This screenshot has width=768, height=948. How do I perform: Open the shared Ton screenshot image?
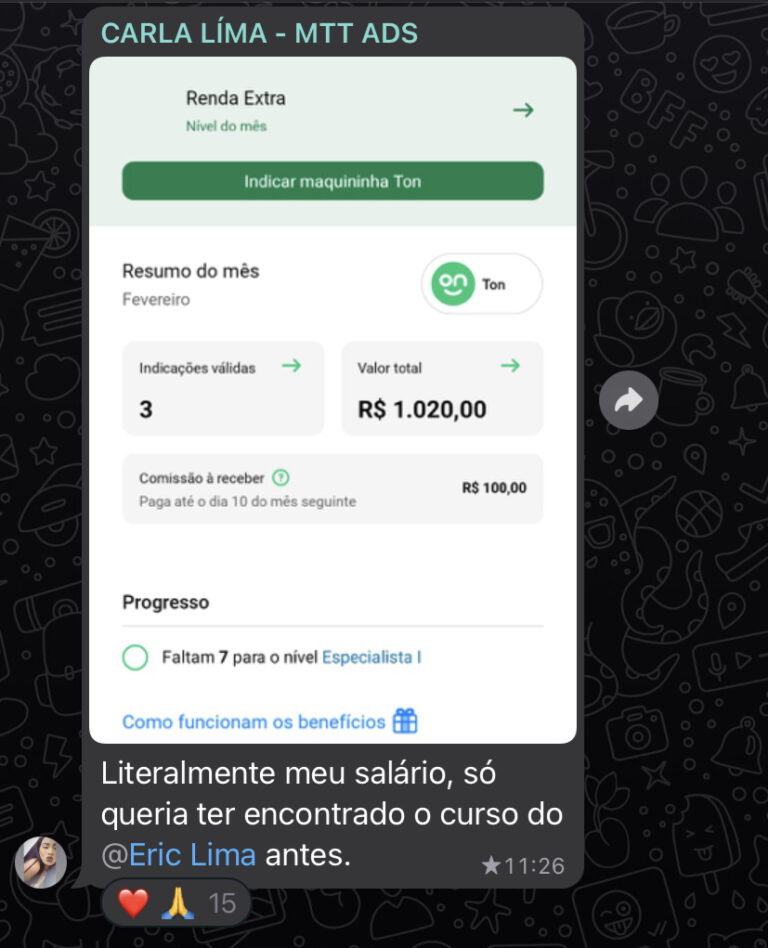[332, 400]
